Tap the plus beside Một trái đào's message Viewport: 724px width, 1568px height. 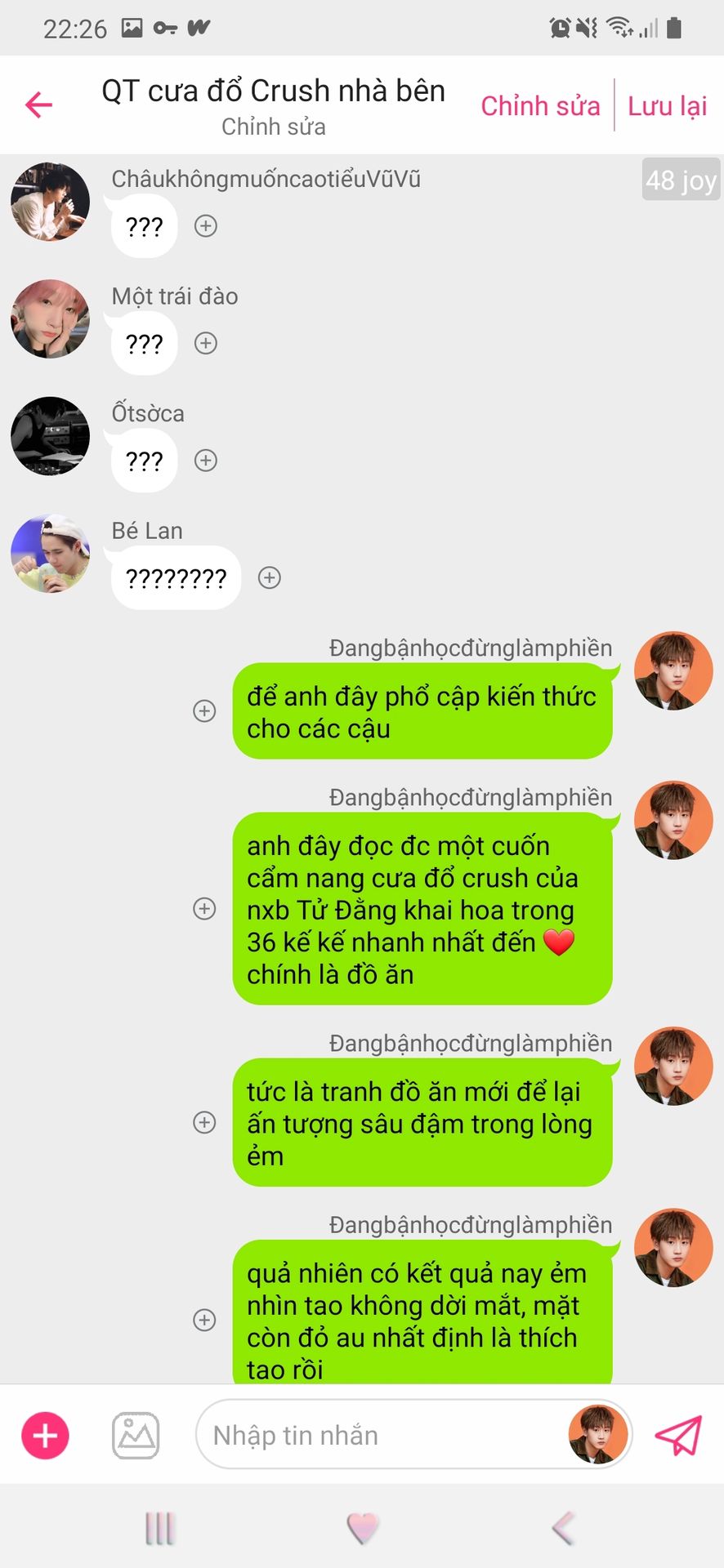206,343
